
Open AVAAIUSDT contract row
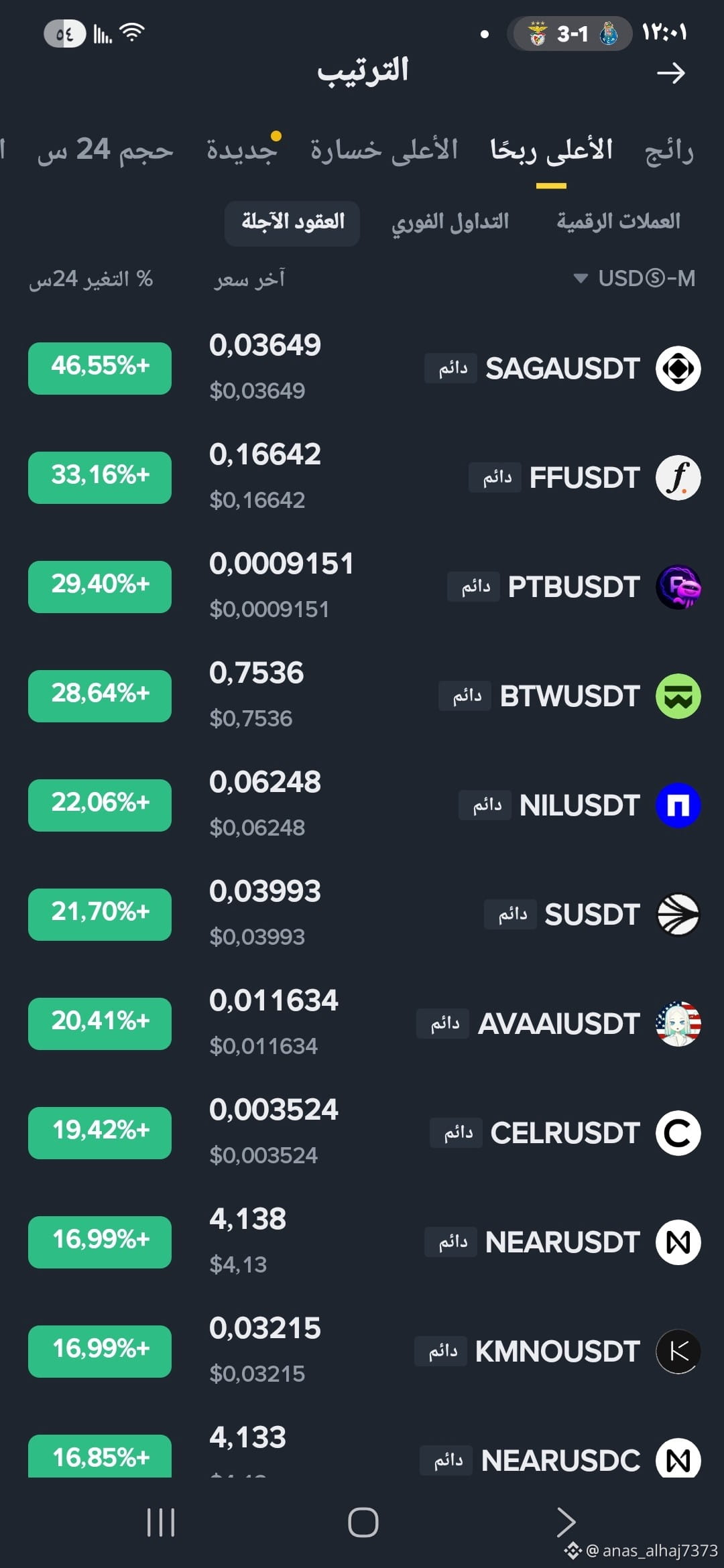(362, 1023)
